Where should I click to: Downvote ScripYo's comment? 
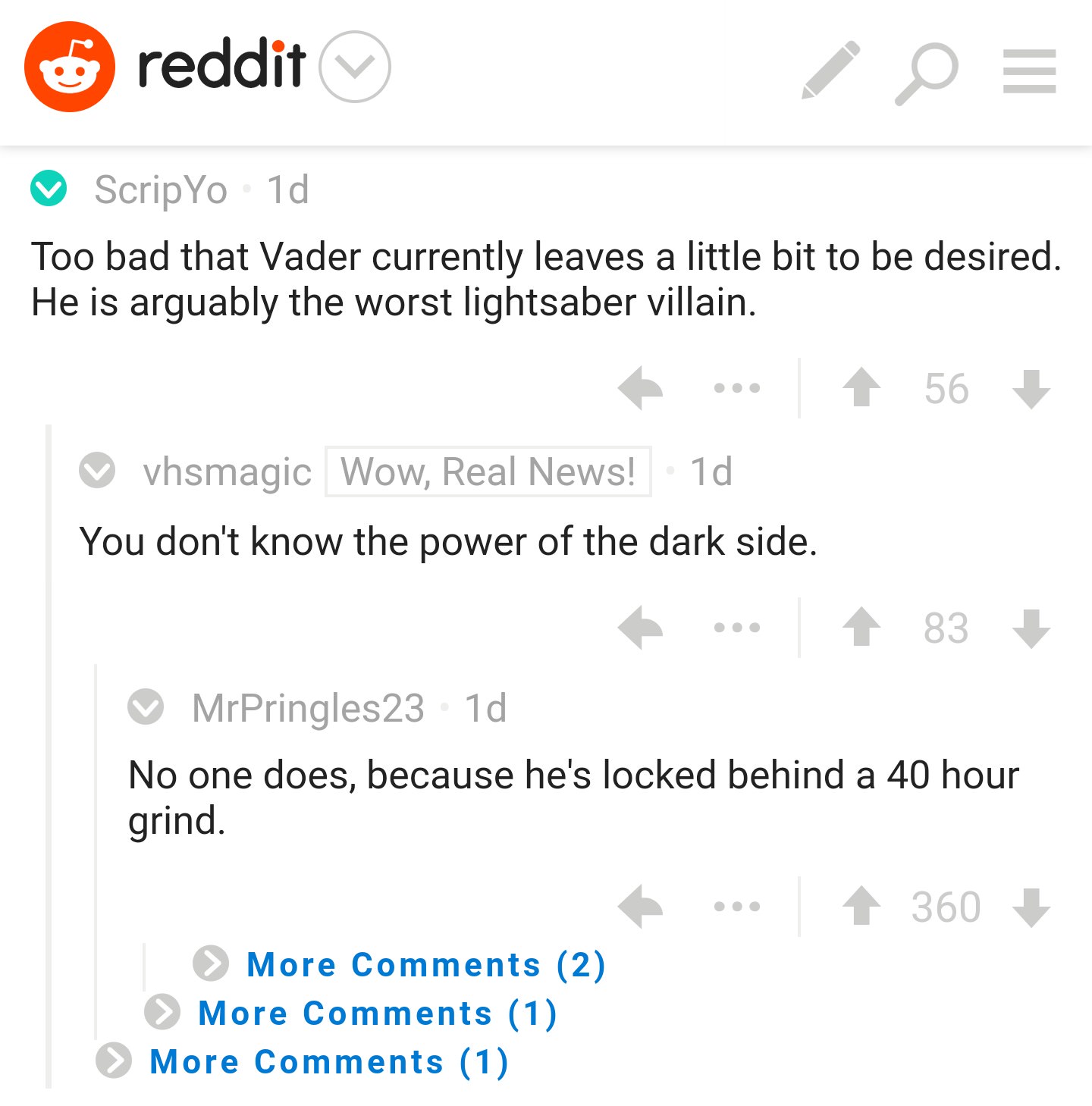(x=1031, y=388)
